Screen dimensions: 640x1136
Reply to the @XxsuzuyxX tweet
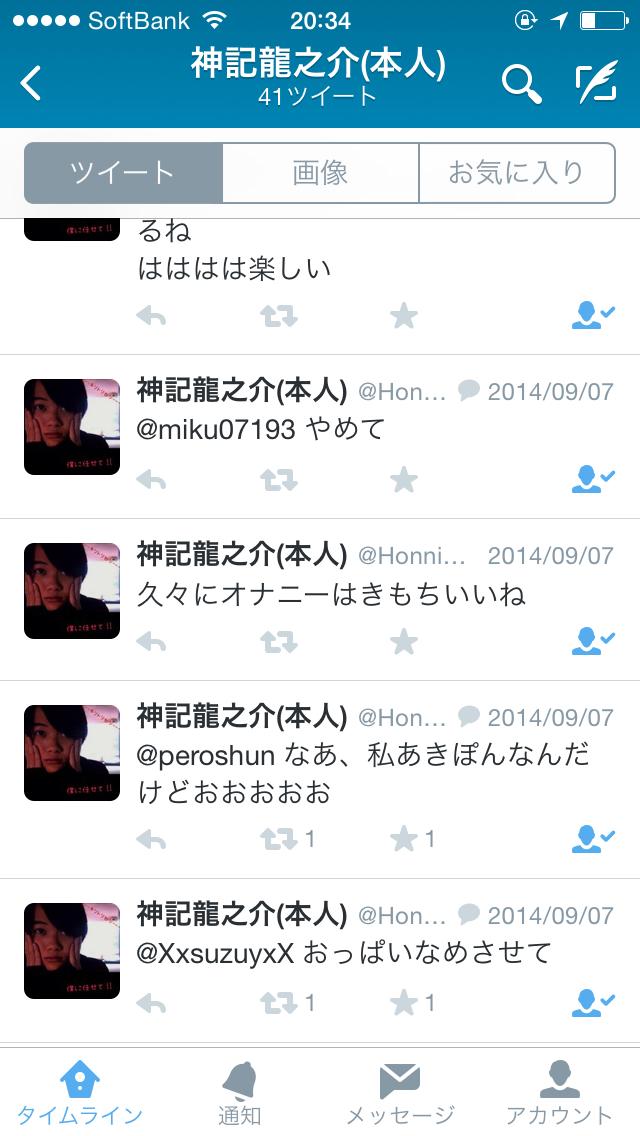[152, 1002]
